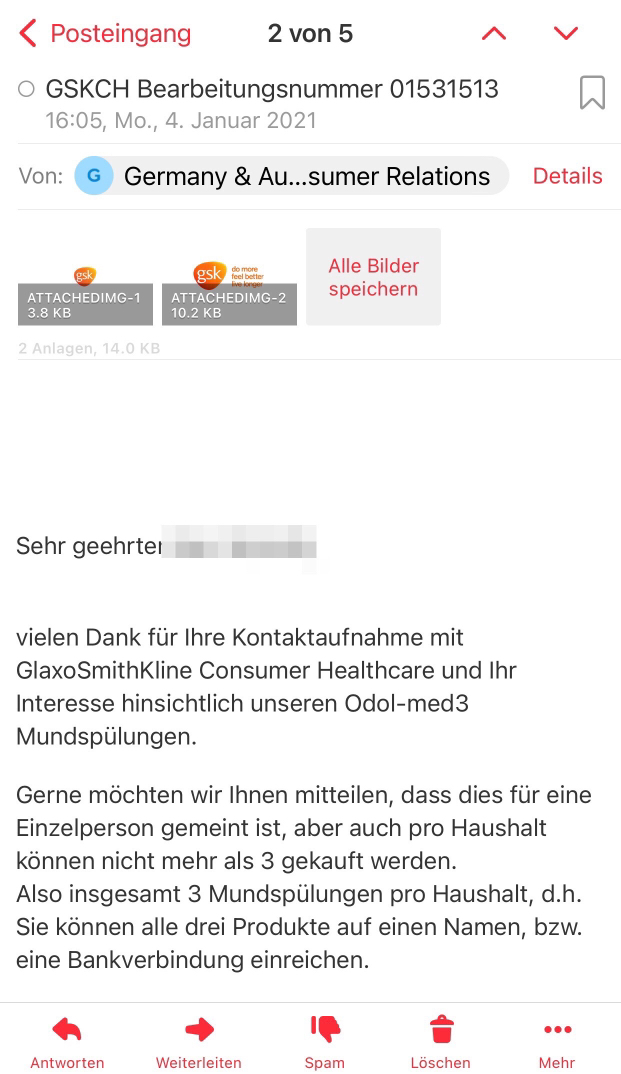621x1074 pixels.
Task: Open the Mehr options menu
Action: (x=557, y=1042)
